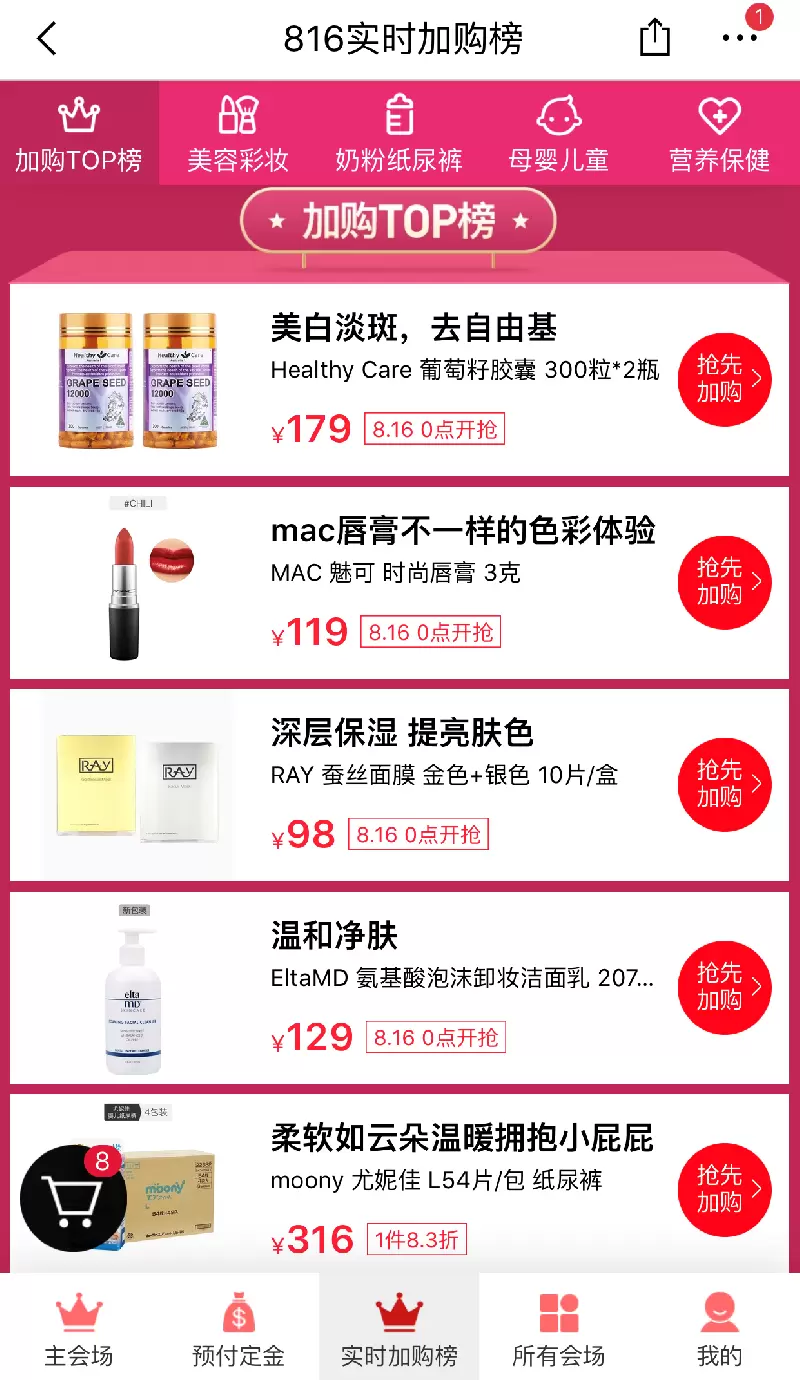Open the 预付定金 bottom tab
Viewport: 800px width, 1380px height.
[238, 1330]
